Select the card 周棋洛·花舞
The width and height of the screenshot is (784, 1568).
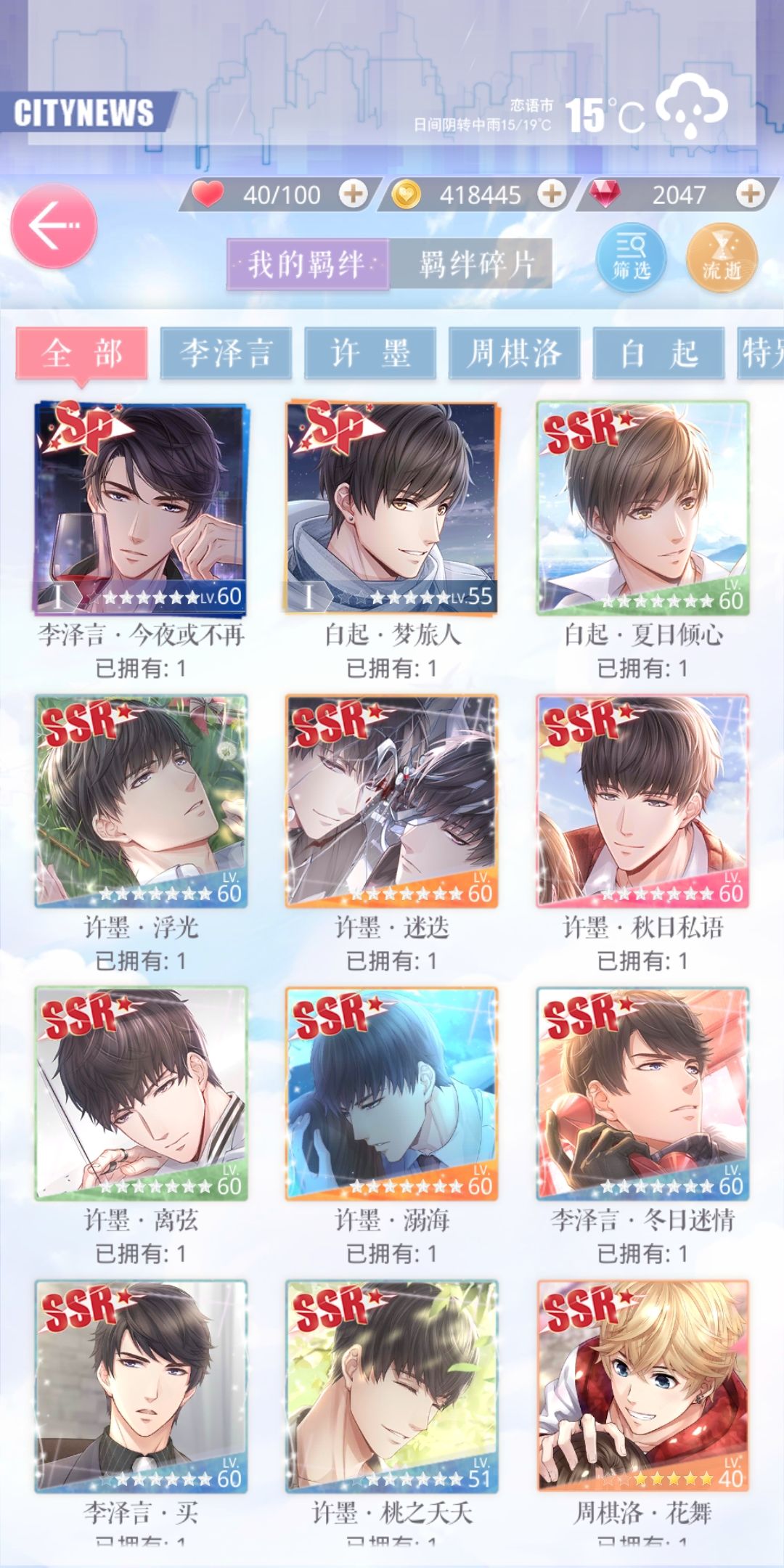pyautogui.click(x=642, y=1386)
